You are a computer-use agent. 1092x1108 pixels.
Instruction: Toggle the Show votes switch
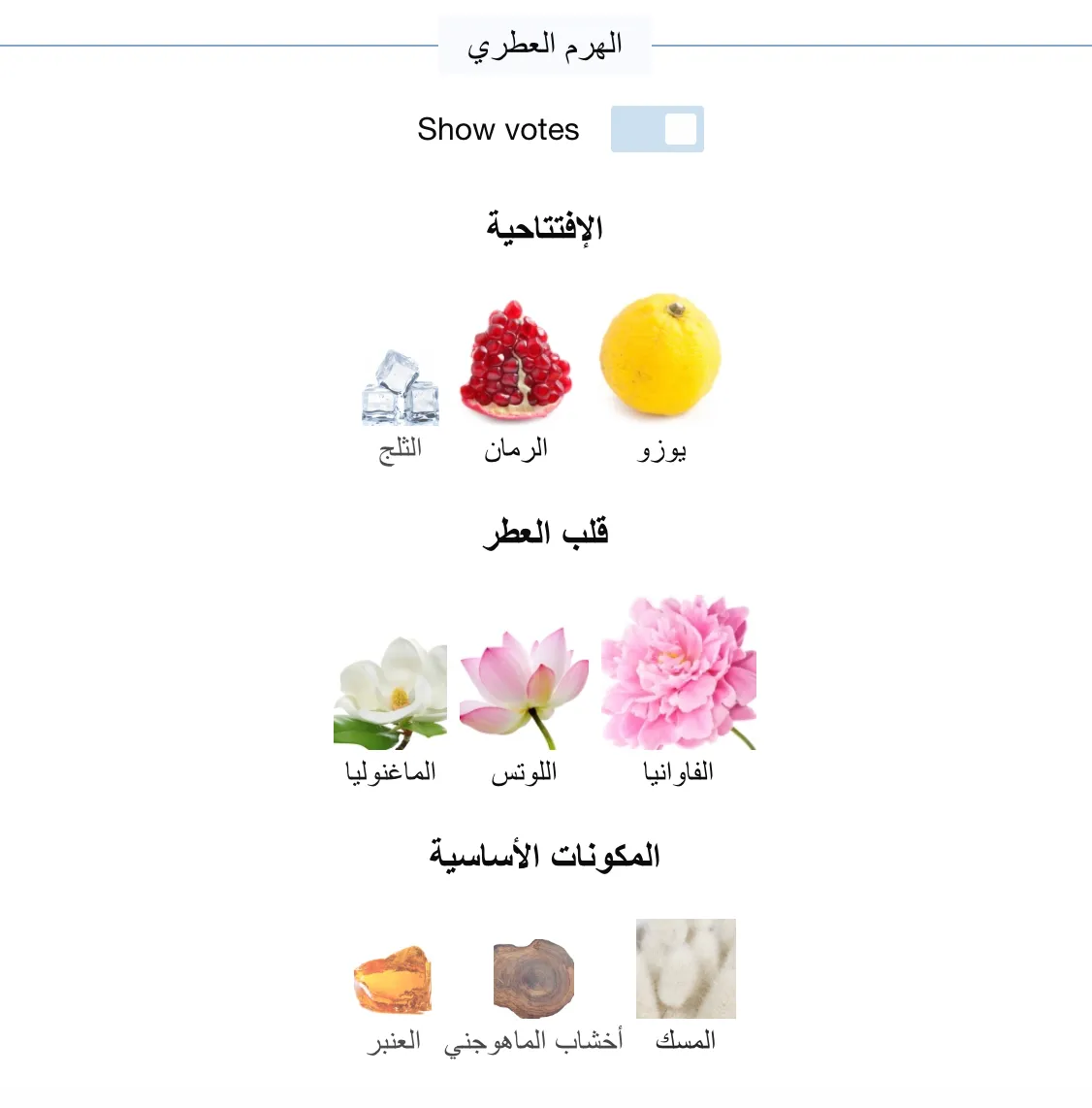click(x=657, y=129)
